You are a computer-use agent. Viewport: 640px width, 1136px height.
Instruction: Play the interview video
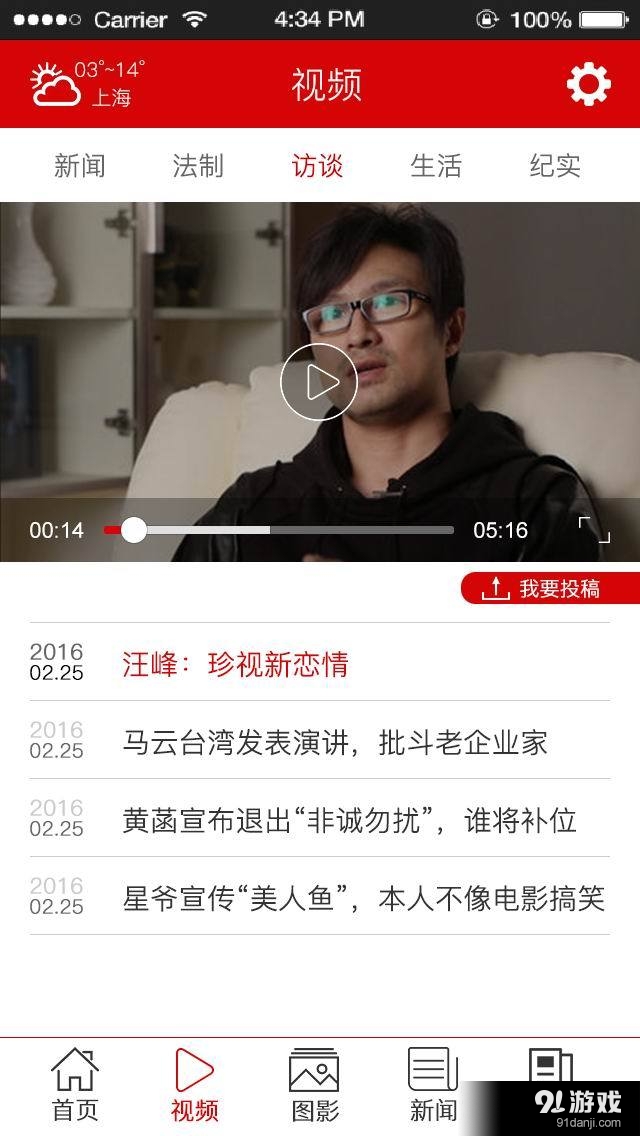(318, 381)
